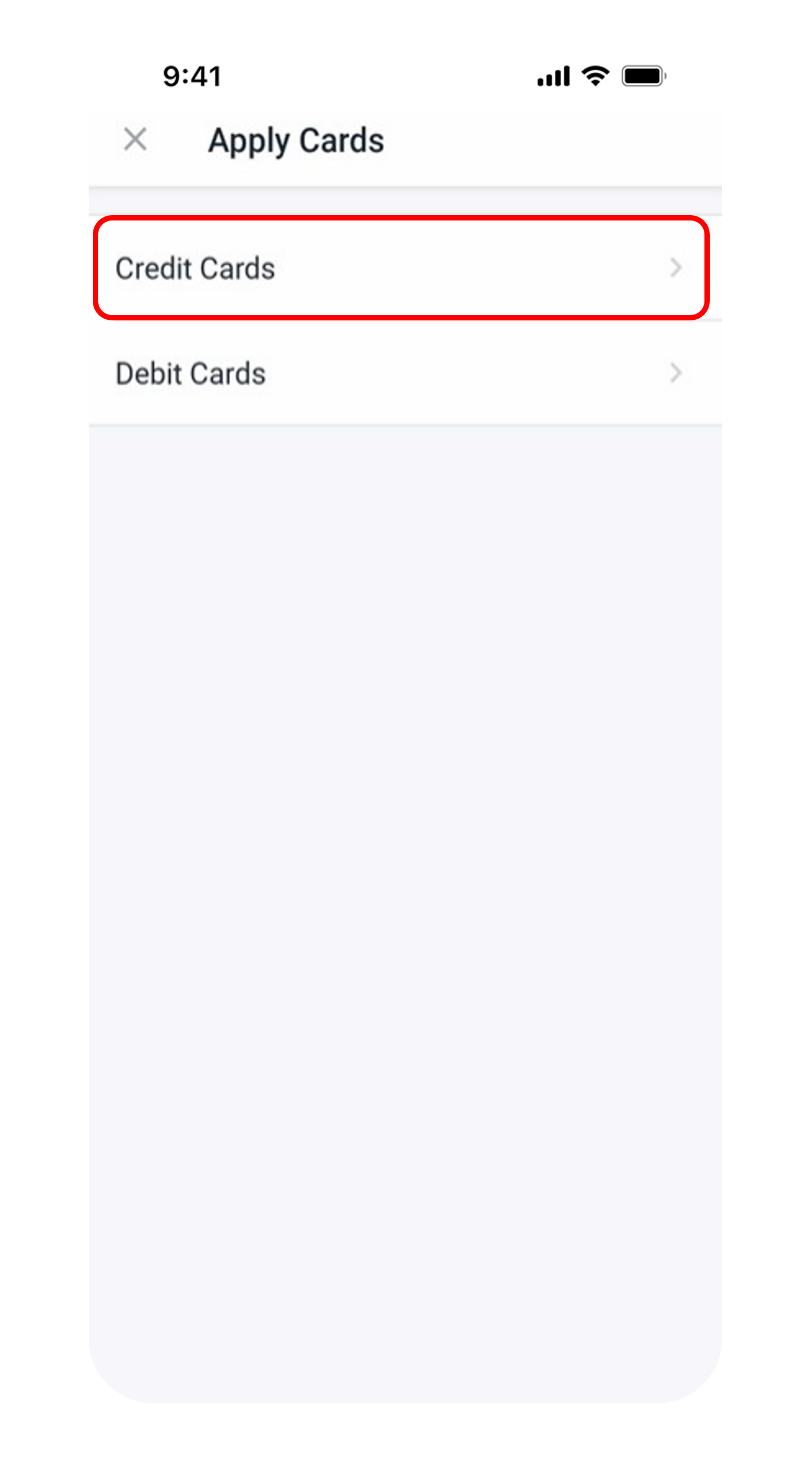812x1463 pixels.
Task: Tap the Apply Cards title
Action: click(295, 140)
